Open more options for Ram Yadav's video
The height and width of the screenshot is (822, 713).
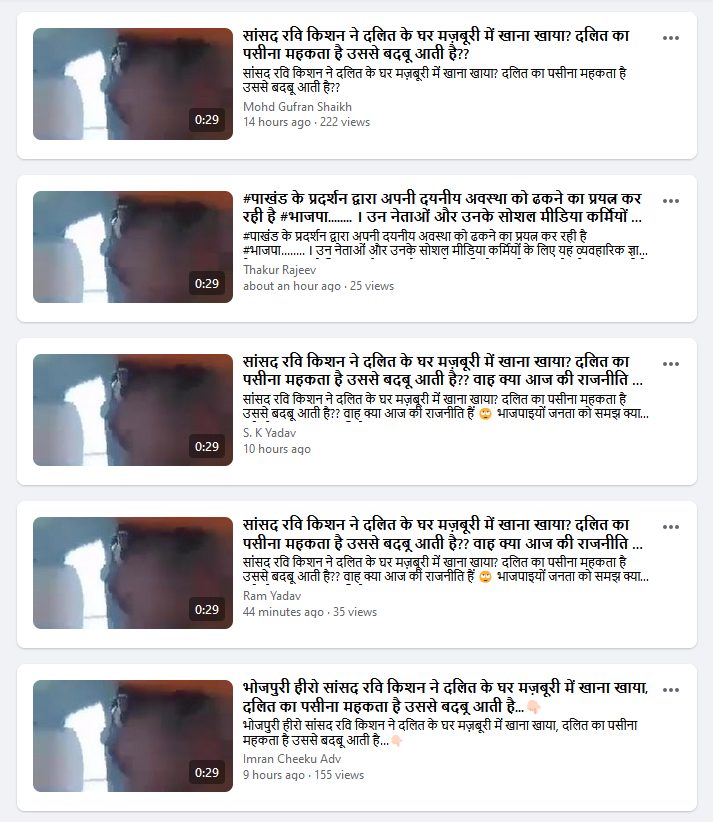pyautogui.click(x=671, y=527)
